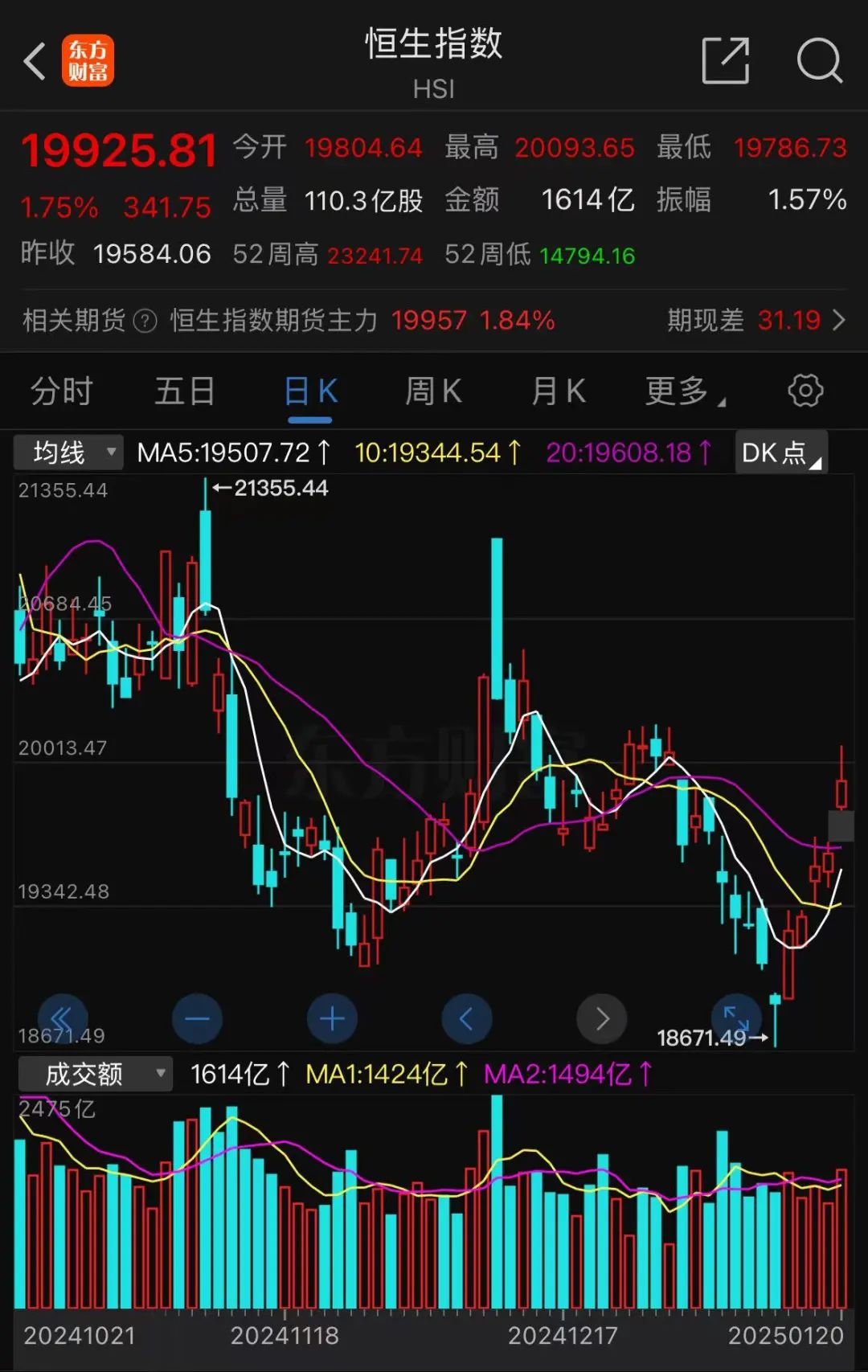This screenshot has height=1372, width=868.
Task: Click the fast-rewind double-arrow chart button
Action: click(x=63, y=1018)
